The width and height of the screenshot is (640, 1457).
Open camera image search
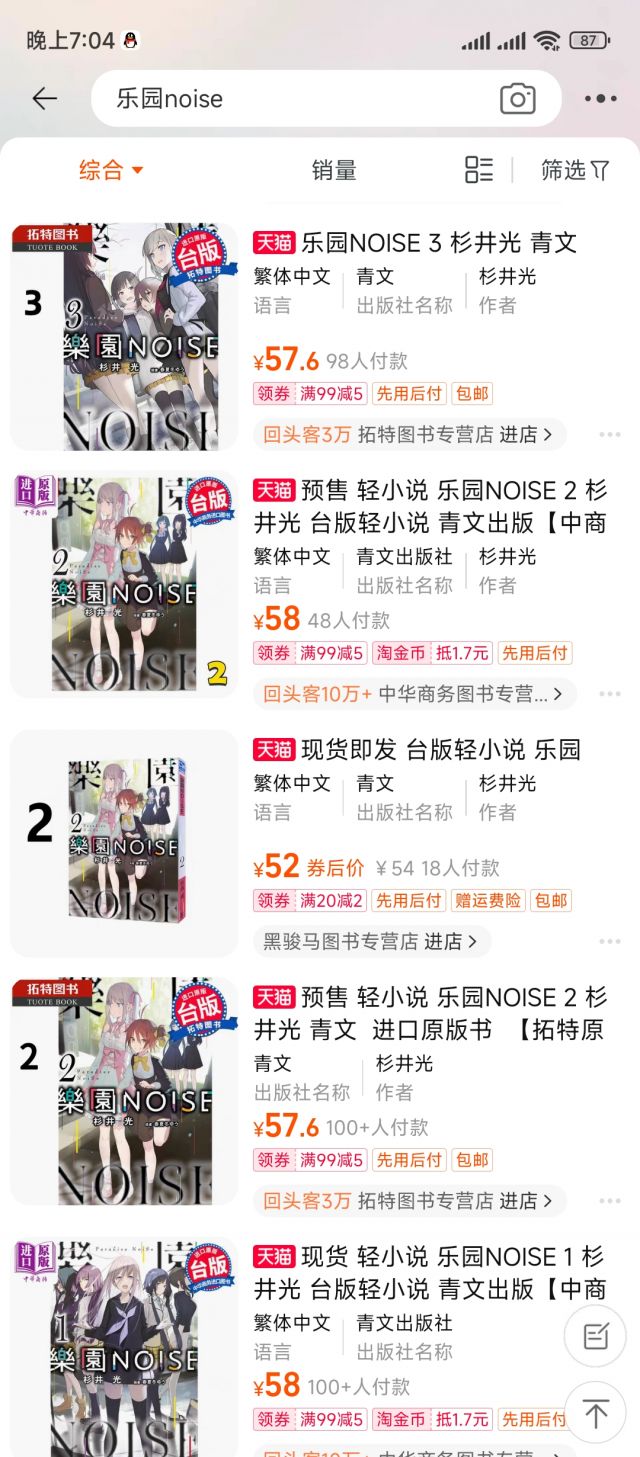pyautogui.click(x=517, y=98)
